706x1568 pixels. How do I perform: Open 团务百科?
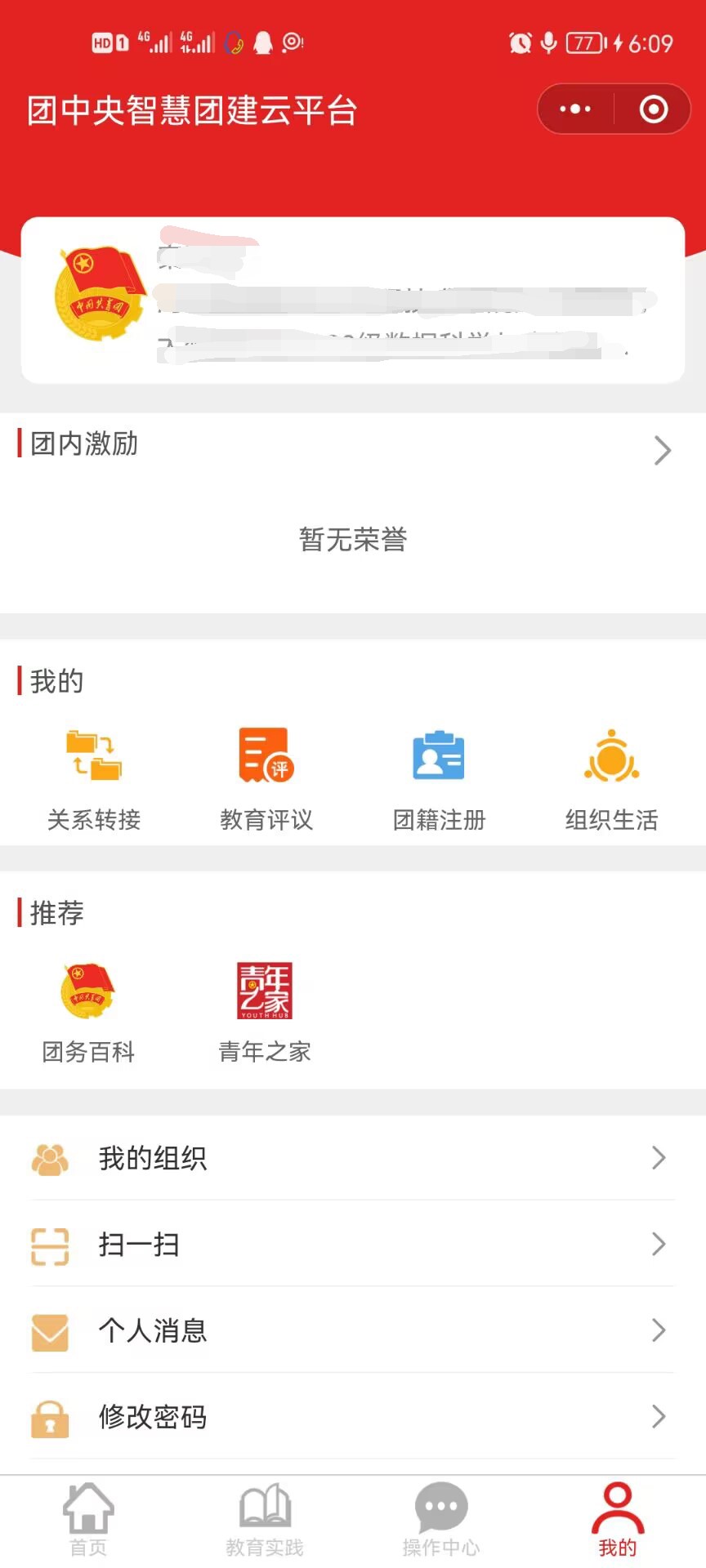[88, 1010]
